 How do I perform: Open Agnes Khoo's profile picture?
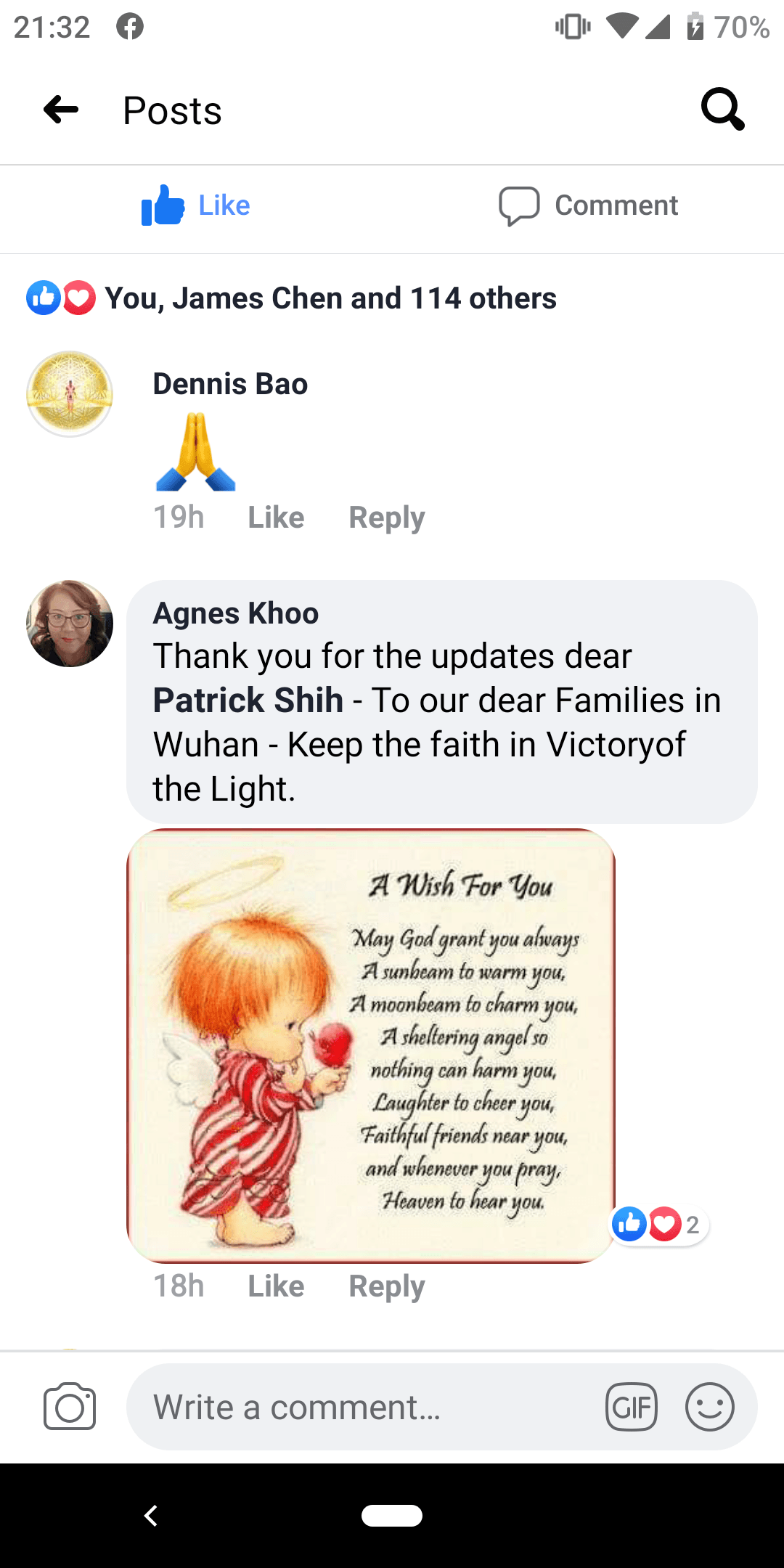pyautogui.click(x=70, y=624)
